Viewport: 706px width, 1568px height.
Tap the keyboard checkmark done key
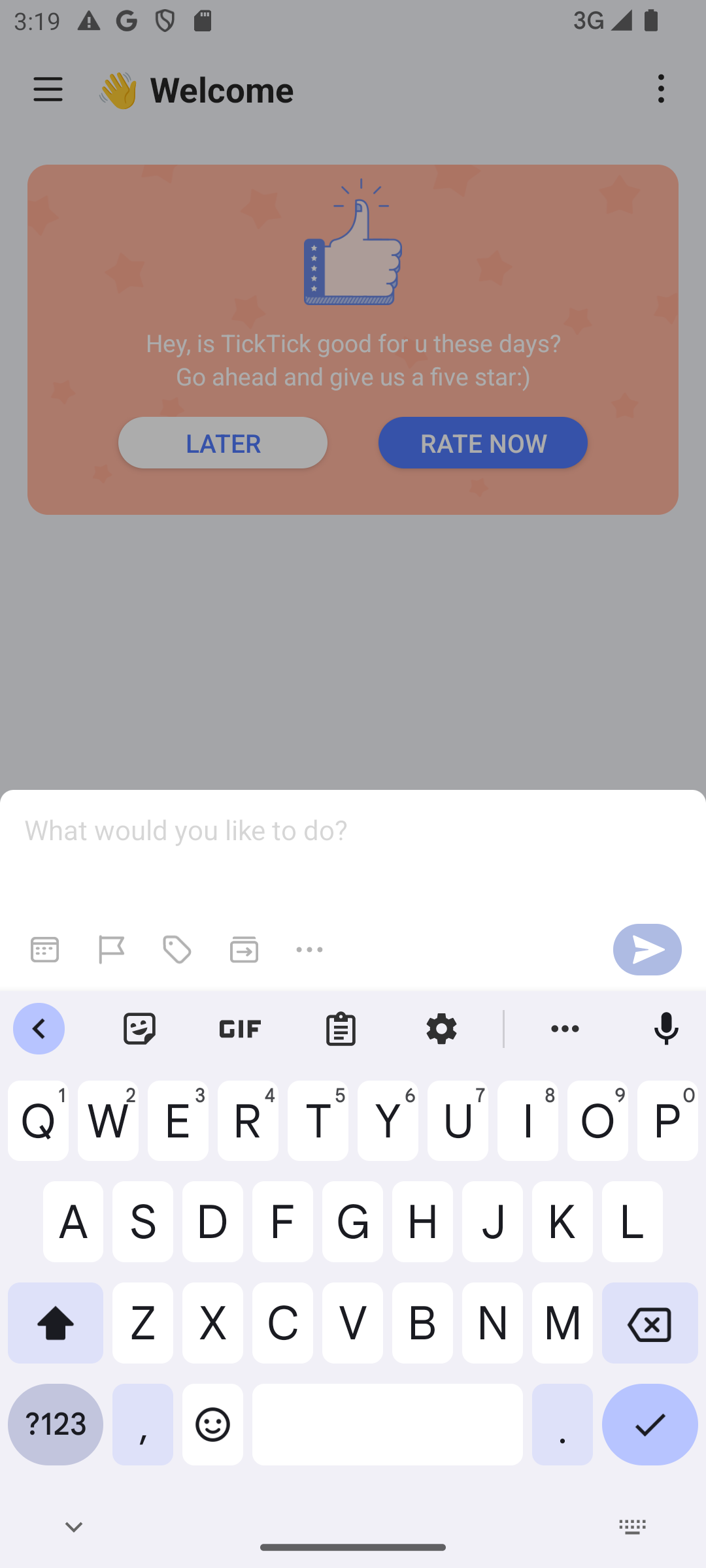650,1424
